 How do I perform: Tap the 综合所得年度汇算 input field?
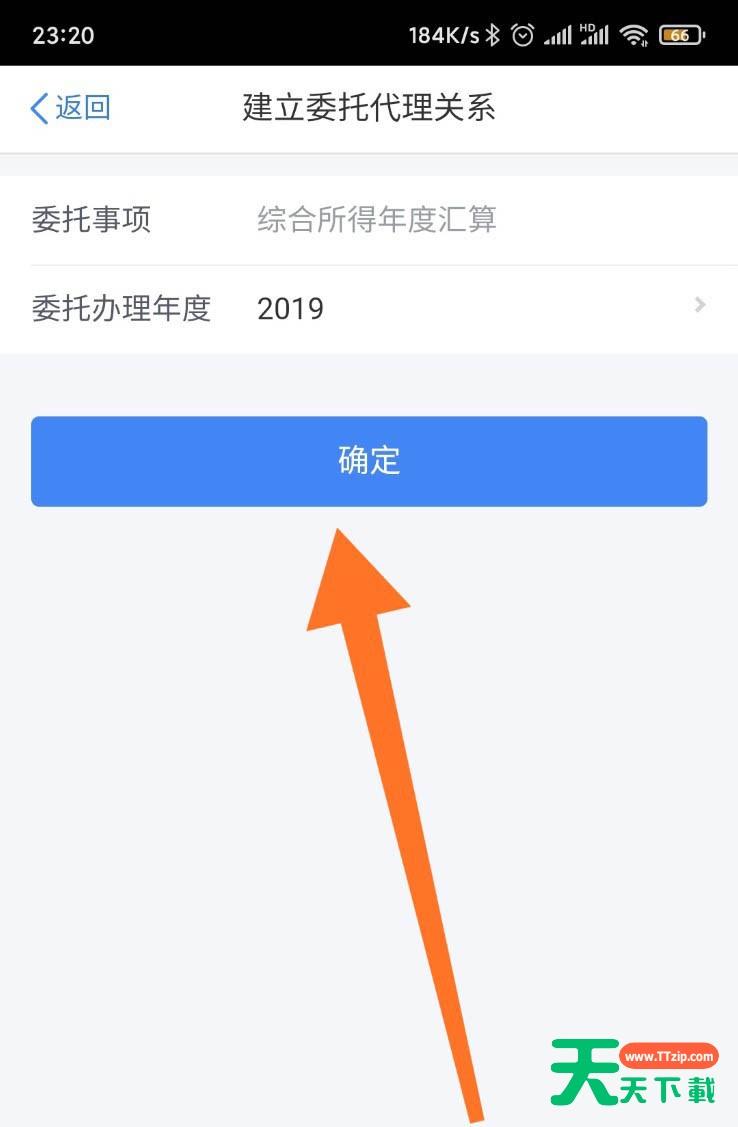378,219
